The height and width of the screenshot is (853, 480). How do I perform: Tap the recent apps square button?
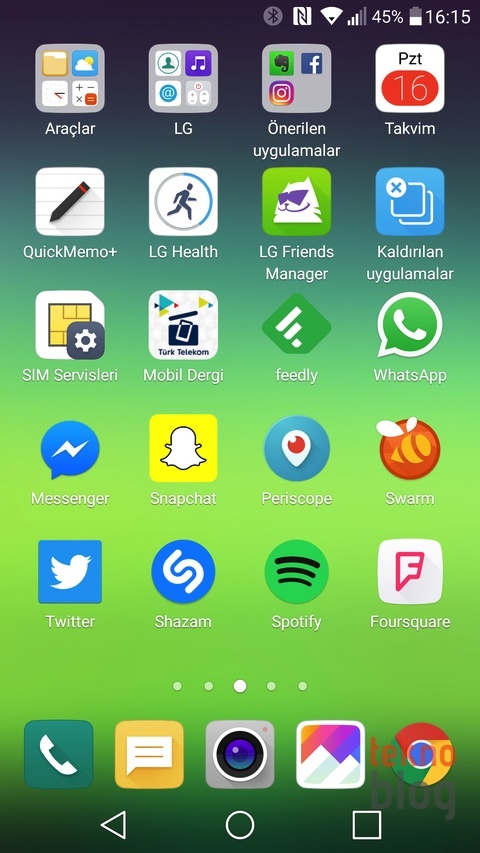click(x=366, y=825)
